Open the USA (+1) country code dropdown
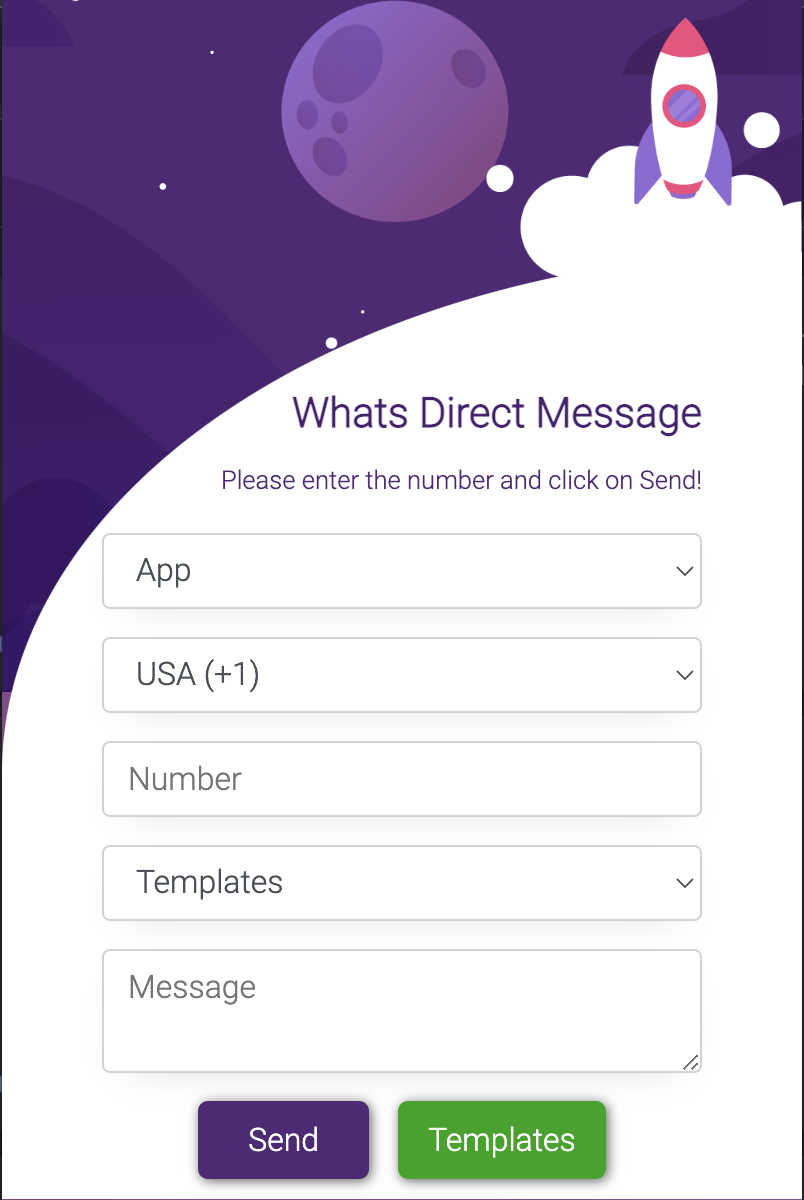The height and width of the screenshot is (1200, 804). click(401, 675)
